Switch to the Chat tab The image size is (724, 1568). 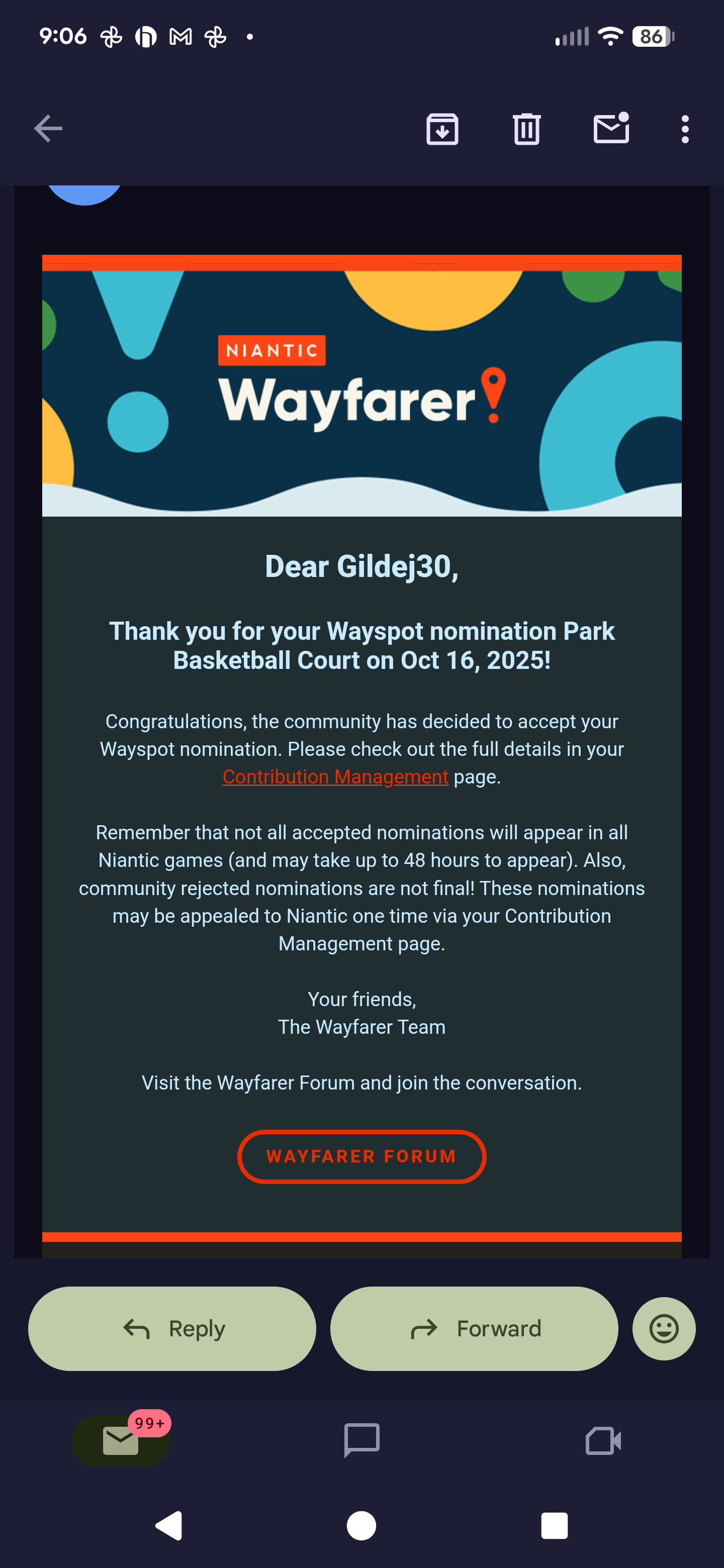coord(361,1441)
